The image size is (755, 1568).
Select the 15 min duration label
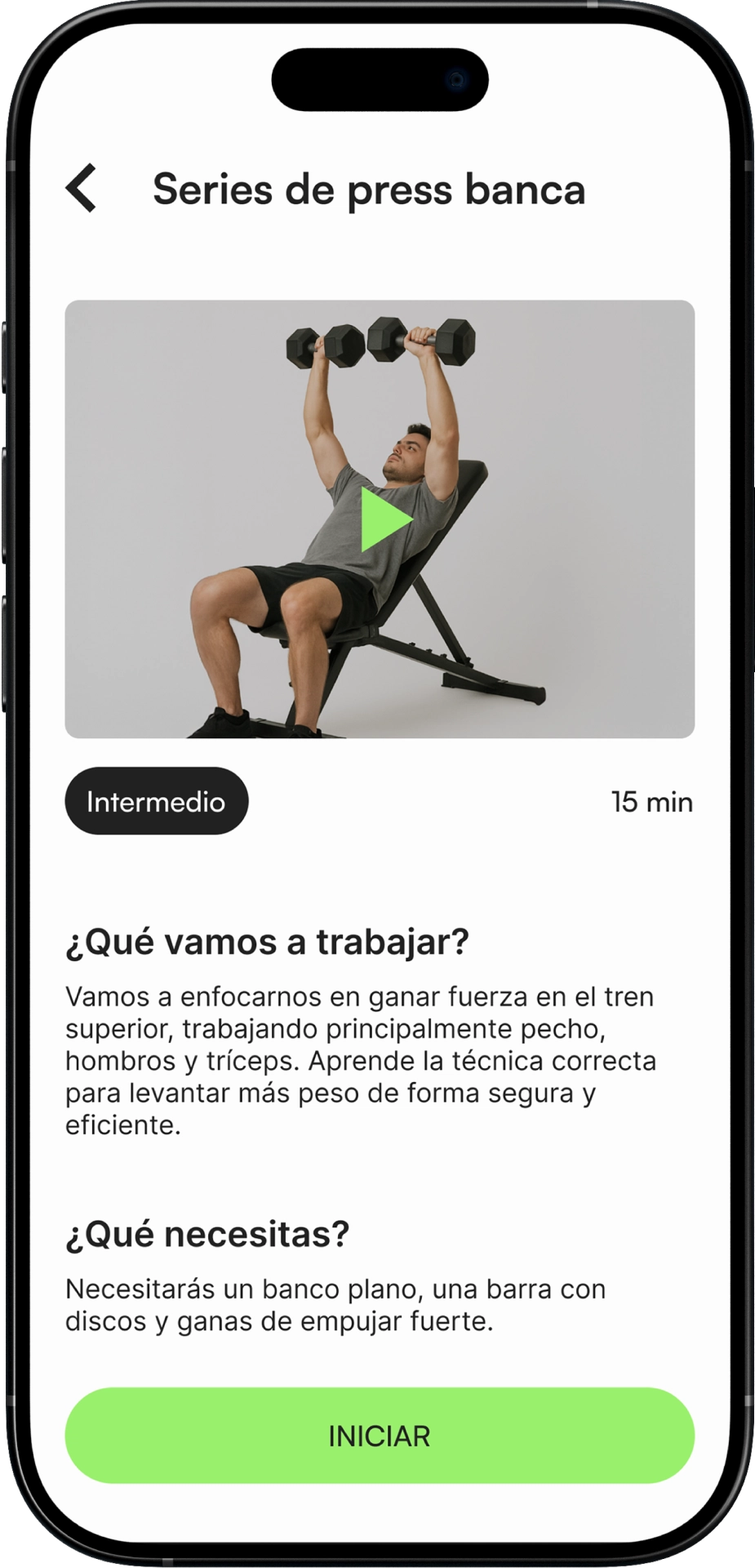click(651, 801)
